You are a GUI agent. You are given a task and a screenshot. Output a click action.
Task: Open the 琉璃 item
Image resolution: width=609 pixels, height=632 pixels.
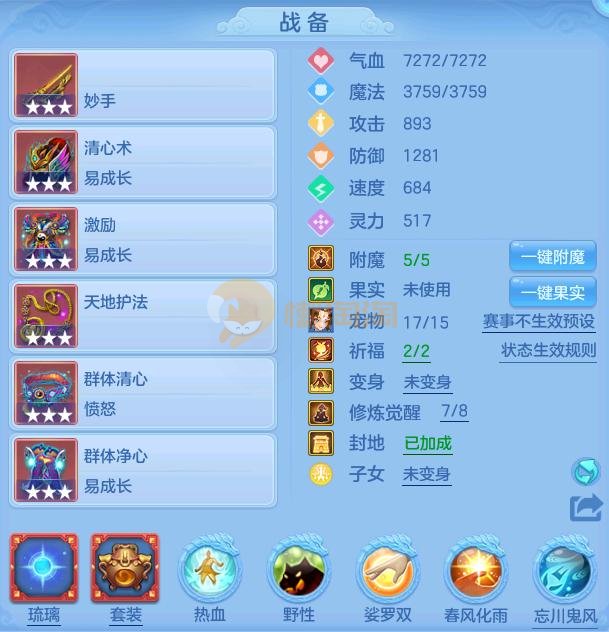[x=43, y=567]
